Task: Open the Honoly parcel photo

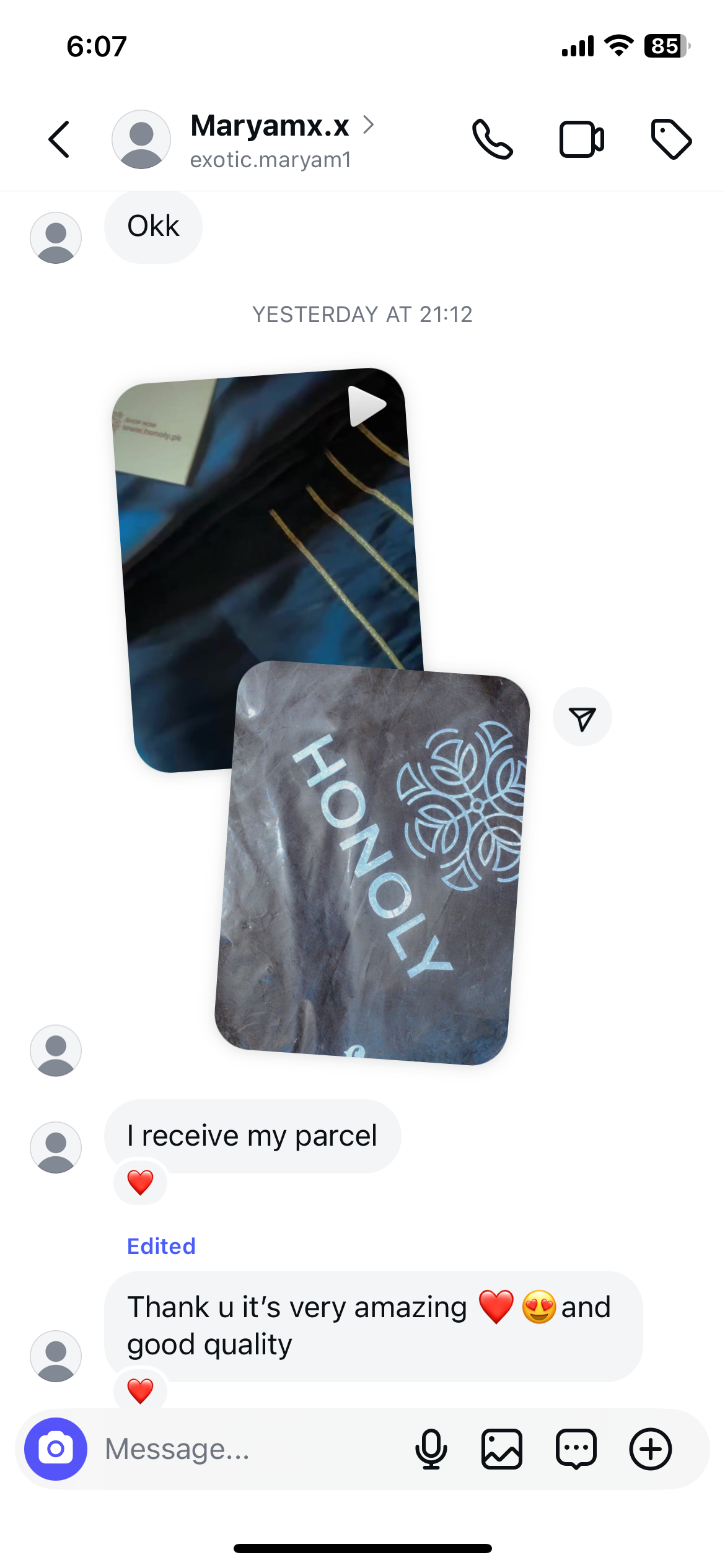Action: tap(372, 863)
